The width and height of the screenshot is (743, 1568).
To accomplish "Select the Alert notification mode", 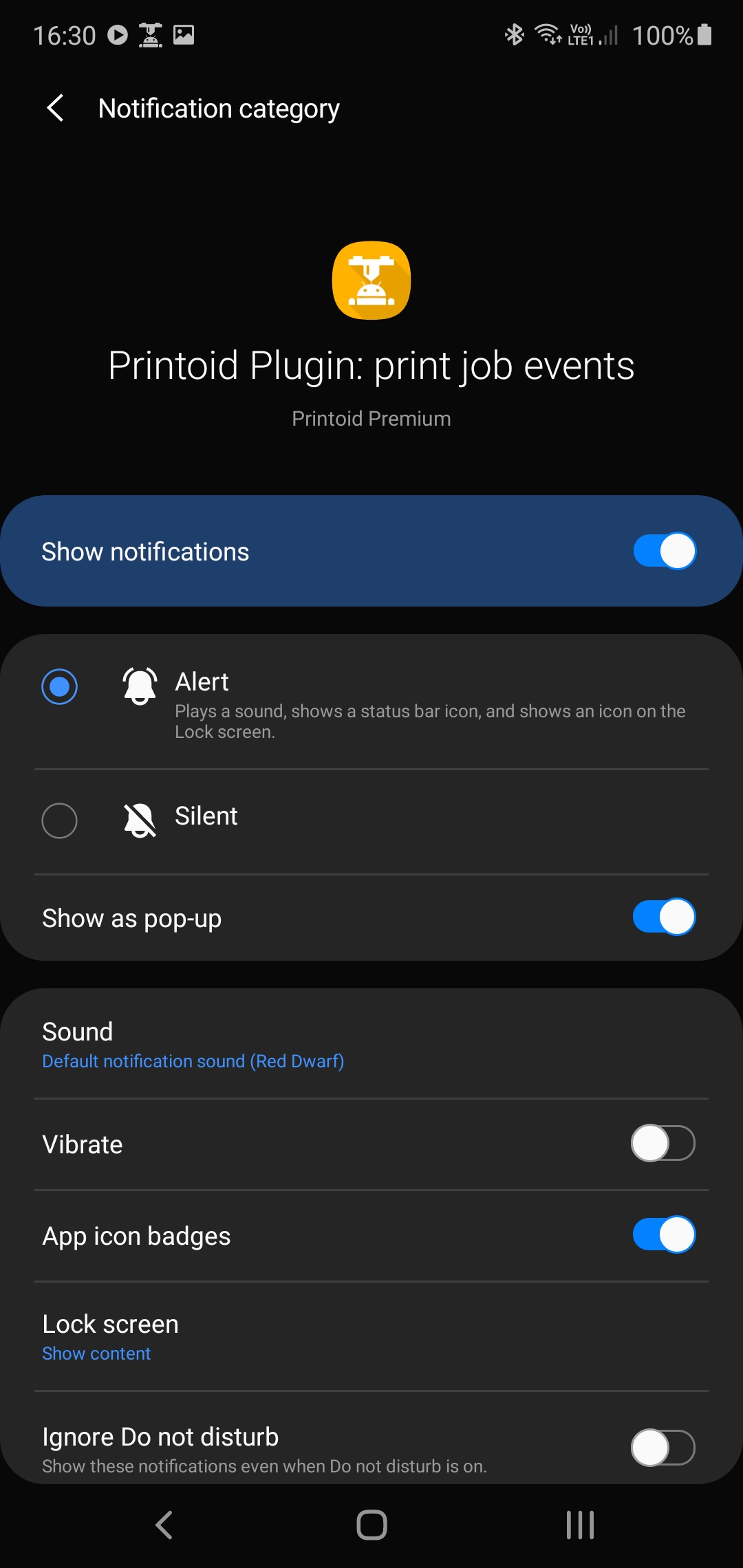I will (60, 686).
